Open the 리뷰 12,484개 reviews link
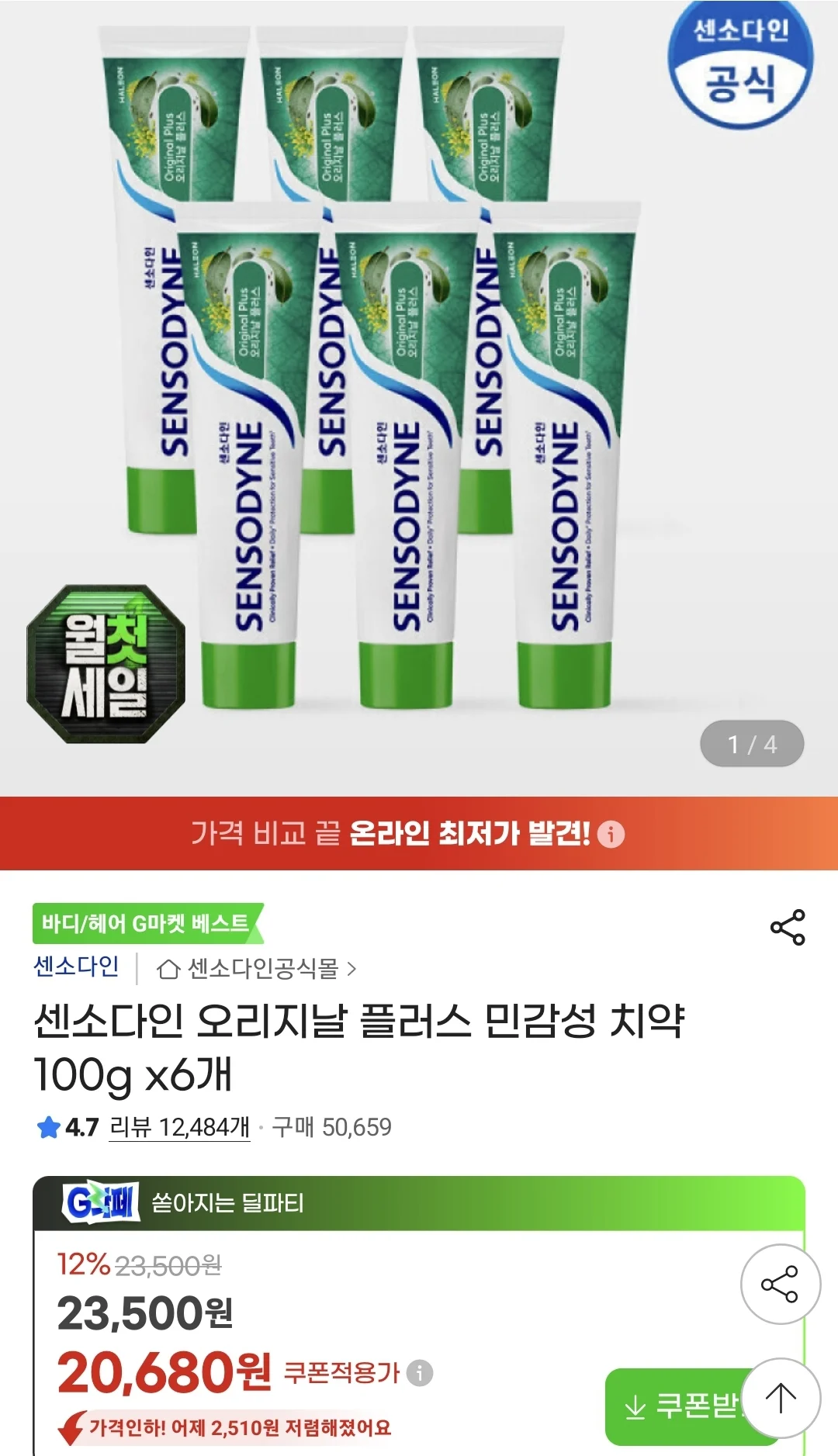The height and width of the screenshot is (1456, 838). pos(179,1127)
